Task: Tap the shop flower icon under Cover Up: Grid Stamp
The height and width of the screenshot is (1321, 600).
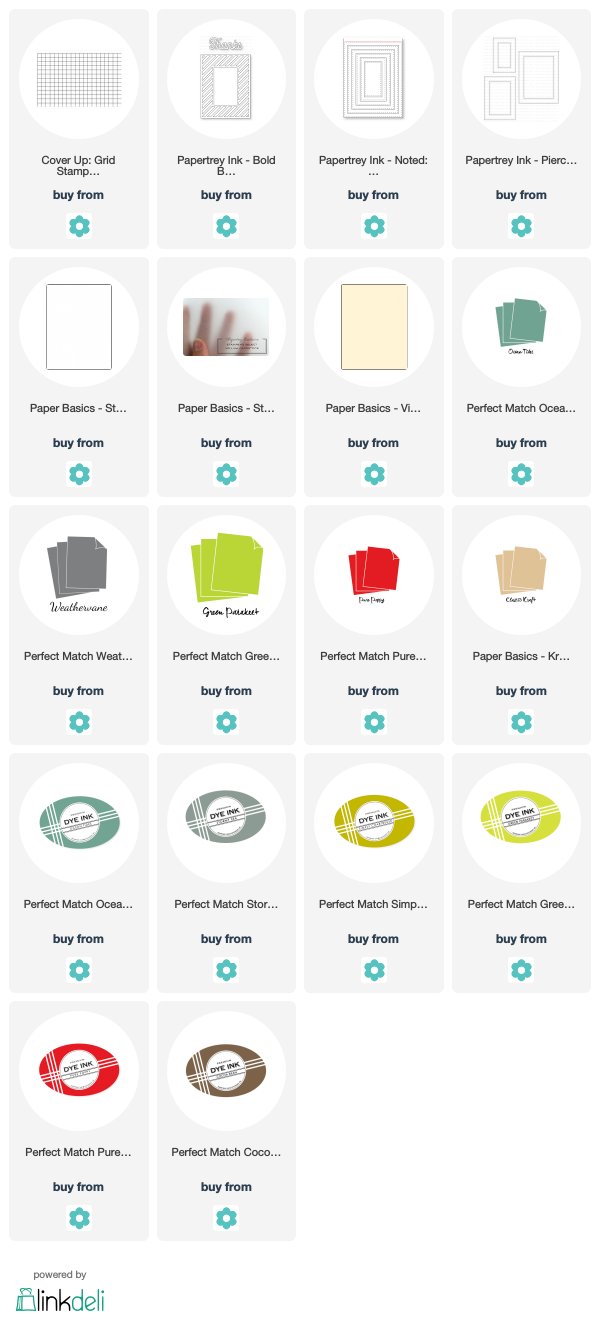Action: pyautogui.click(x=78, y=225)
